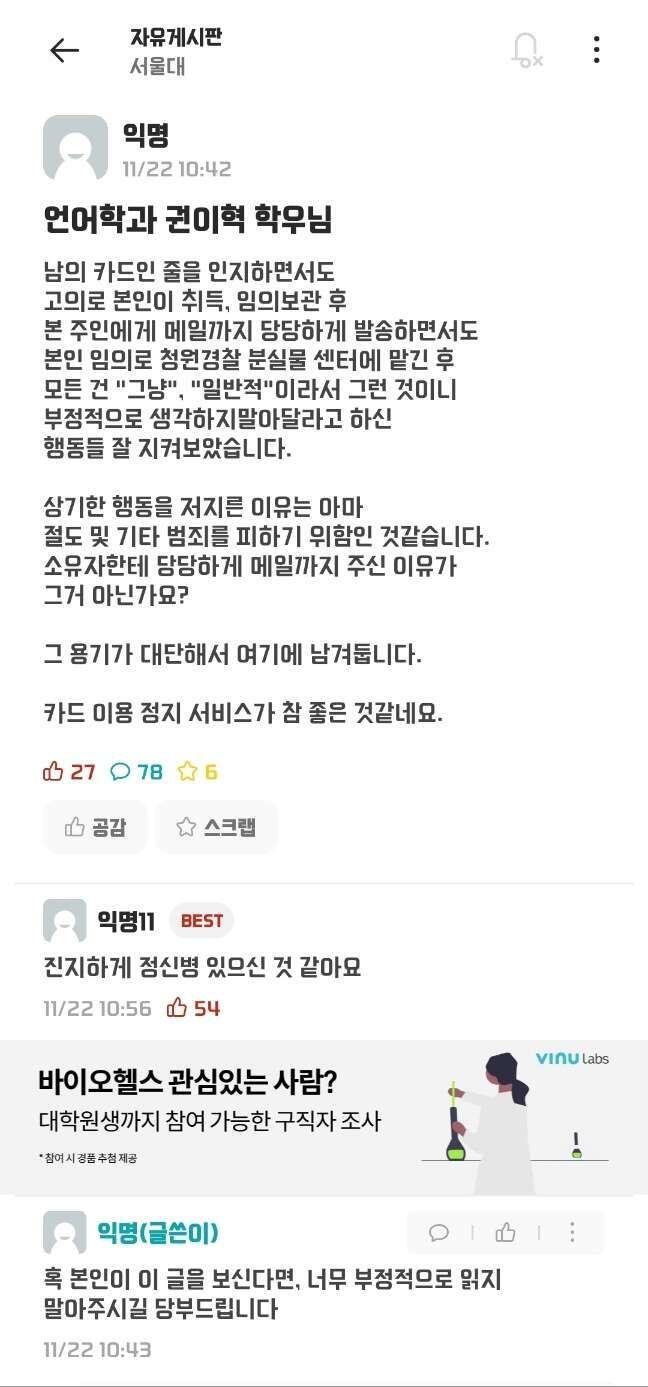Open the 바이오헬스 구직자 조사 ad banner
The image size is (648, 1387).
pyautogui.click(x=324, y=1117)
